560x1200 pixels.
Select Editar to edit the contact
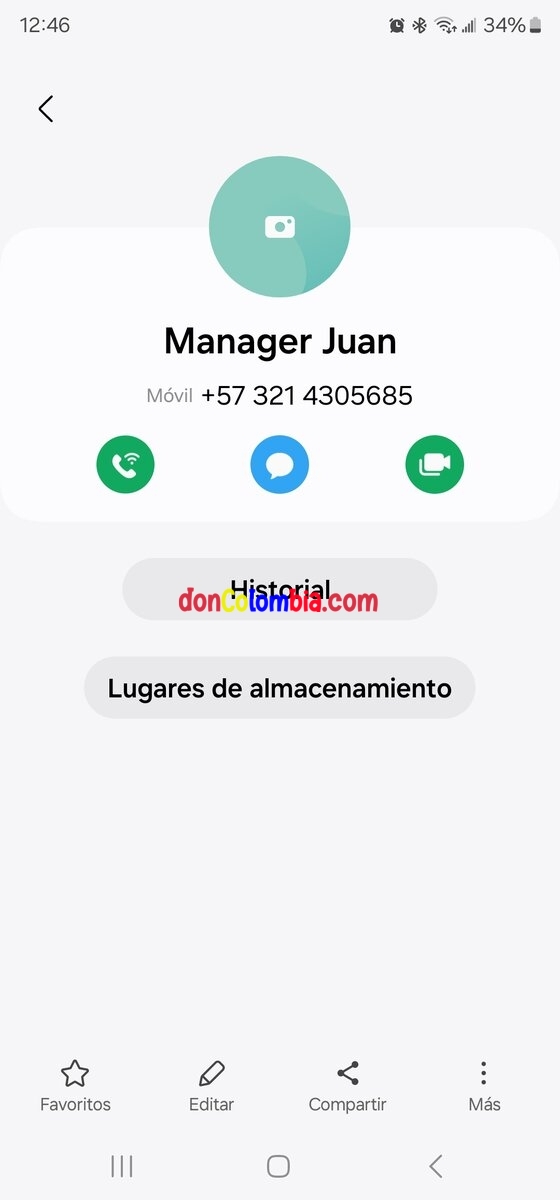click(x=211, y=1087)
